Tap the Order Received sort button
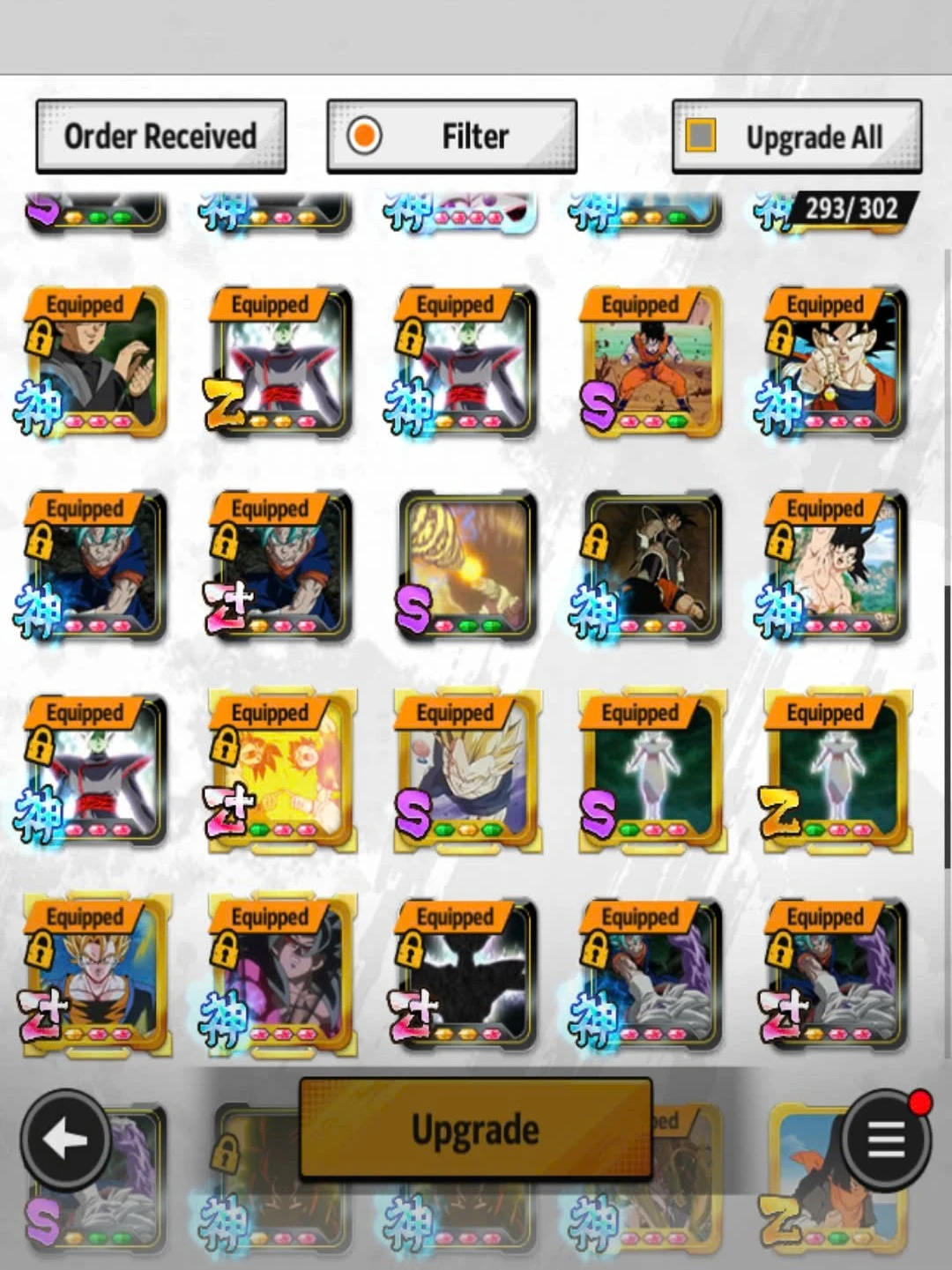Screen dimensions: 952x1270 click(160, 137)
